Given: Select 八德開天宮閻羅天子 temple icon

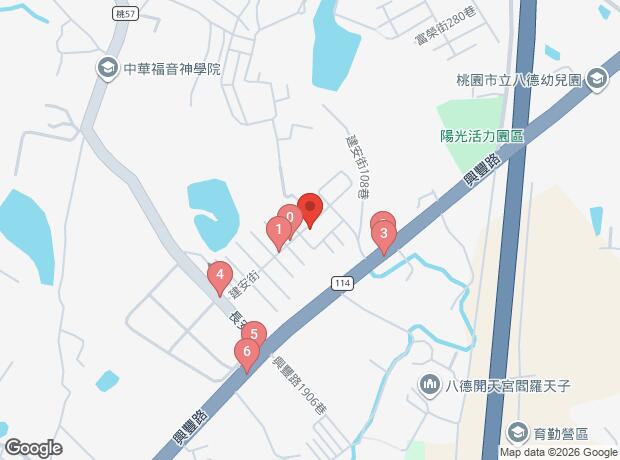Looking at the screenshot, I should (429, 384).
